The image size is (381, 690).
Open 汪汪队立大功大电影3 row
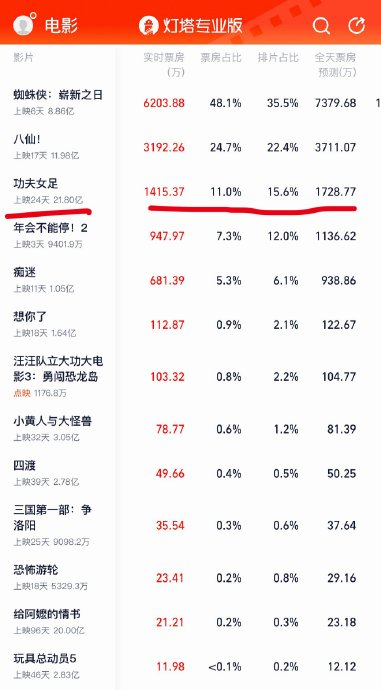[190, 377]
